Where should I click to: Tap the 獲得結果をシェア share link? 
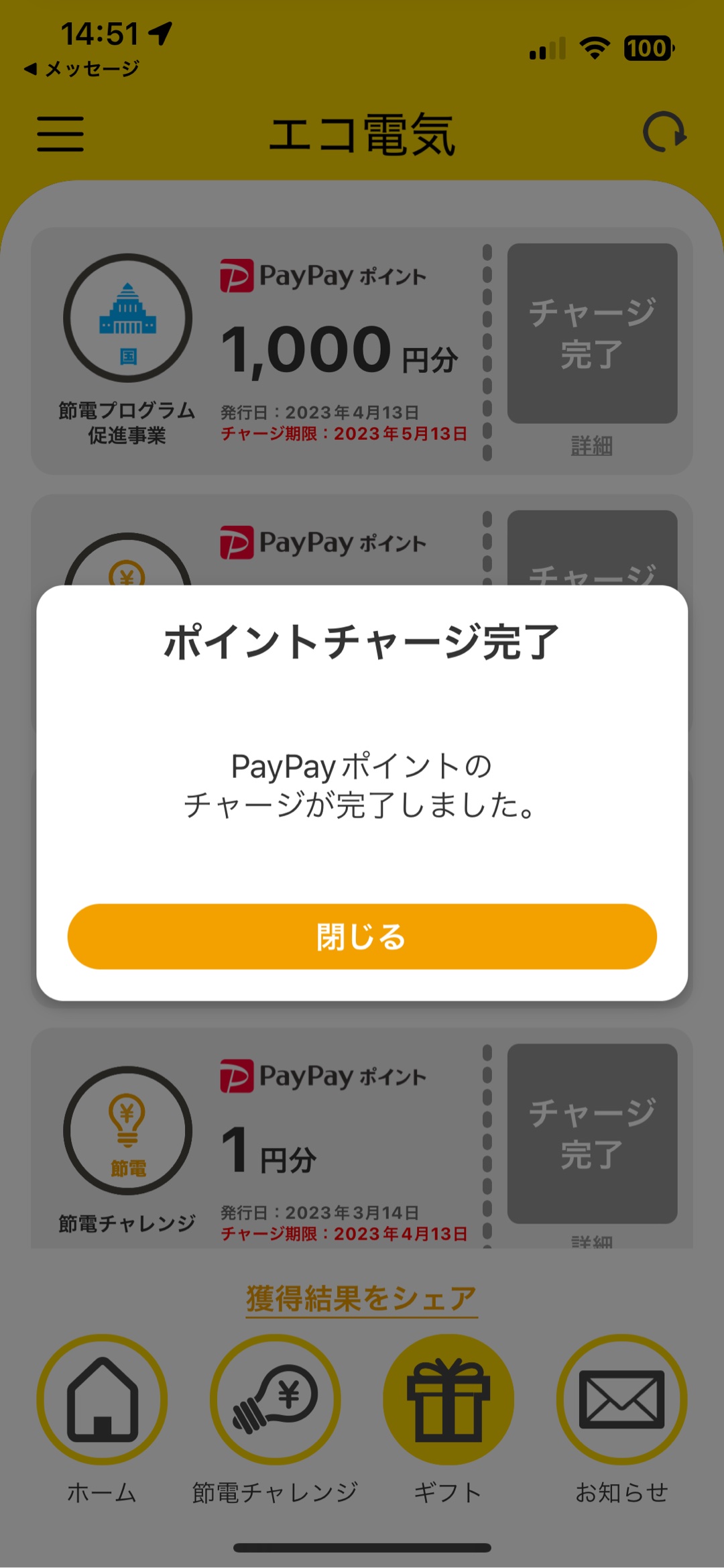click(361, 1299)
